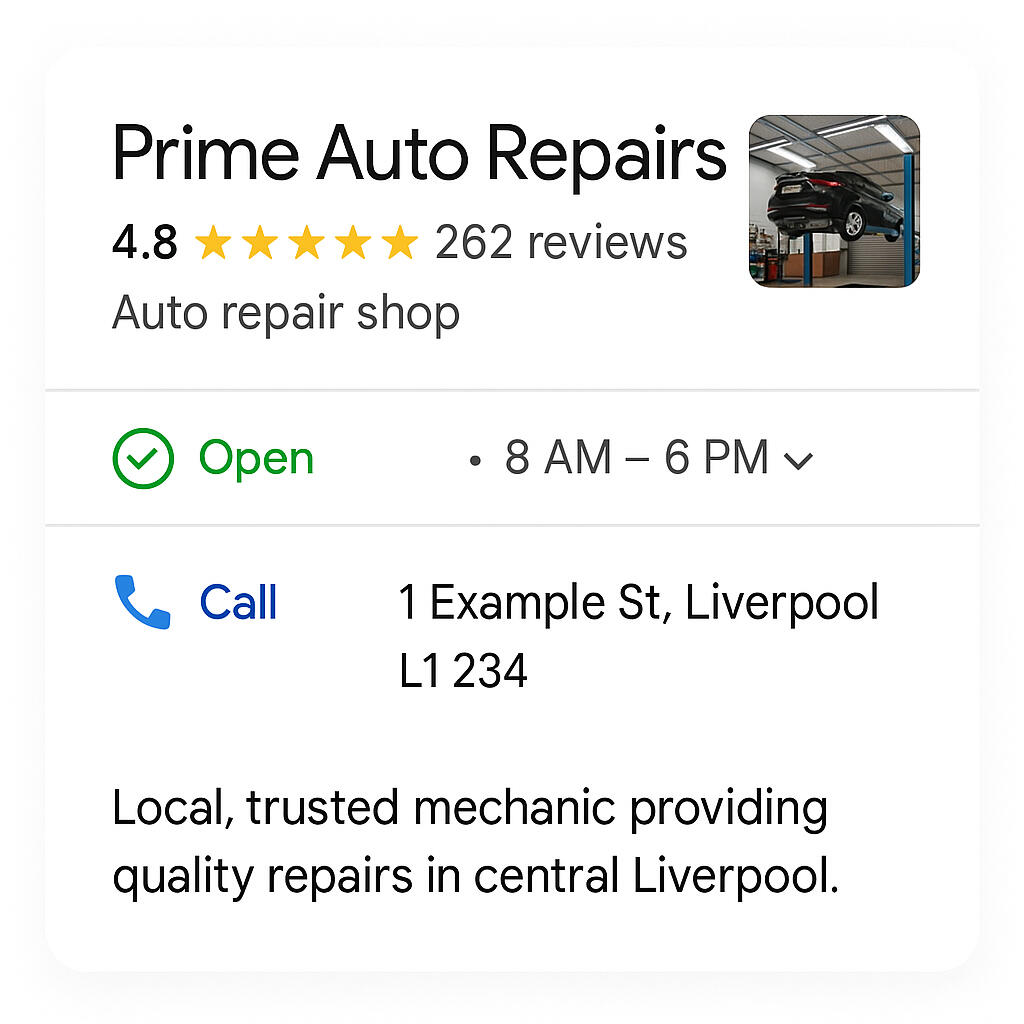Call Prime Auto Repairs

197,603
